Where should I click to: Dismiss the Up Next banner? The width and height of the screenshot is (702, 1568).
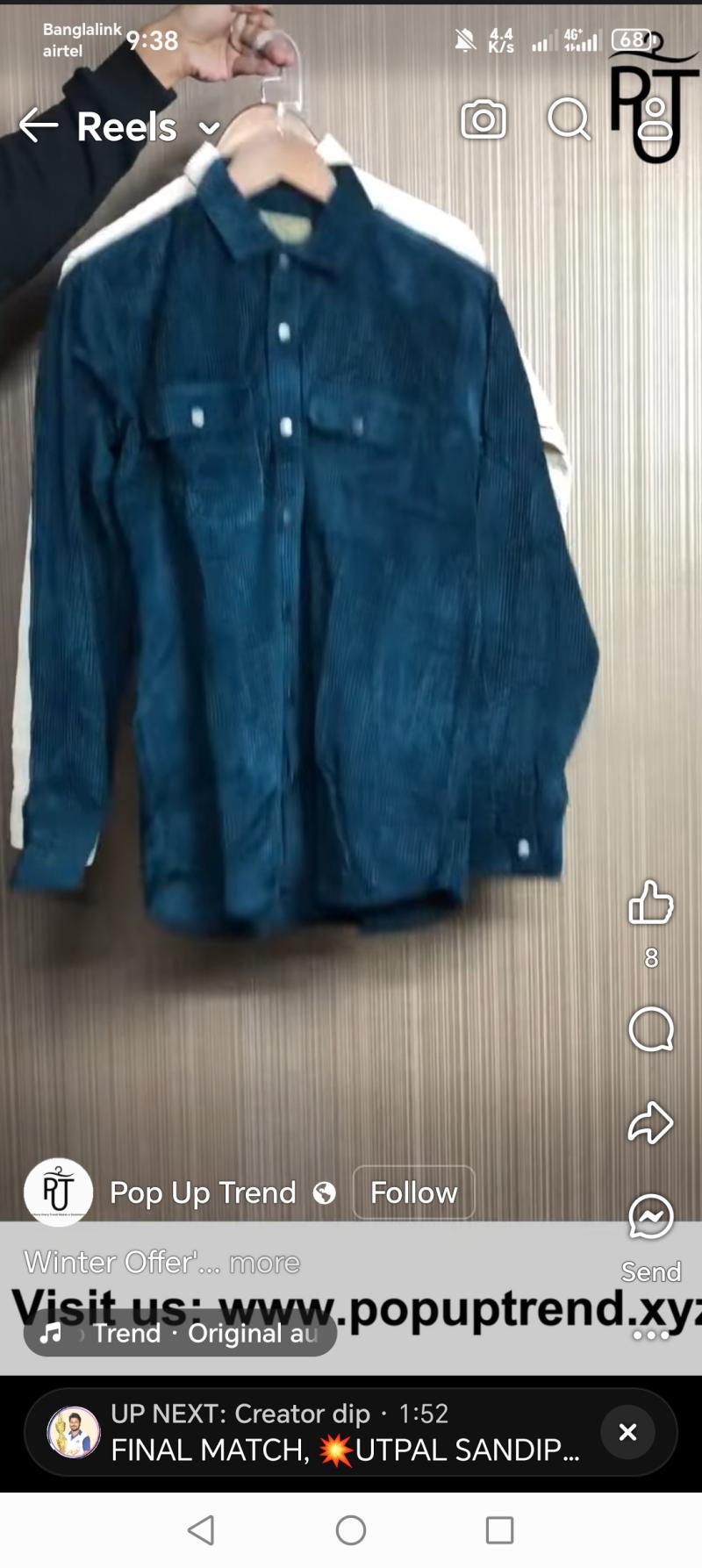click(627, 1432)
